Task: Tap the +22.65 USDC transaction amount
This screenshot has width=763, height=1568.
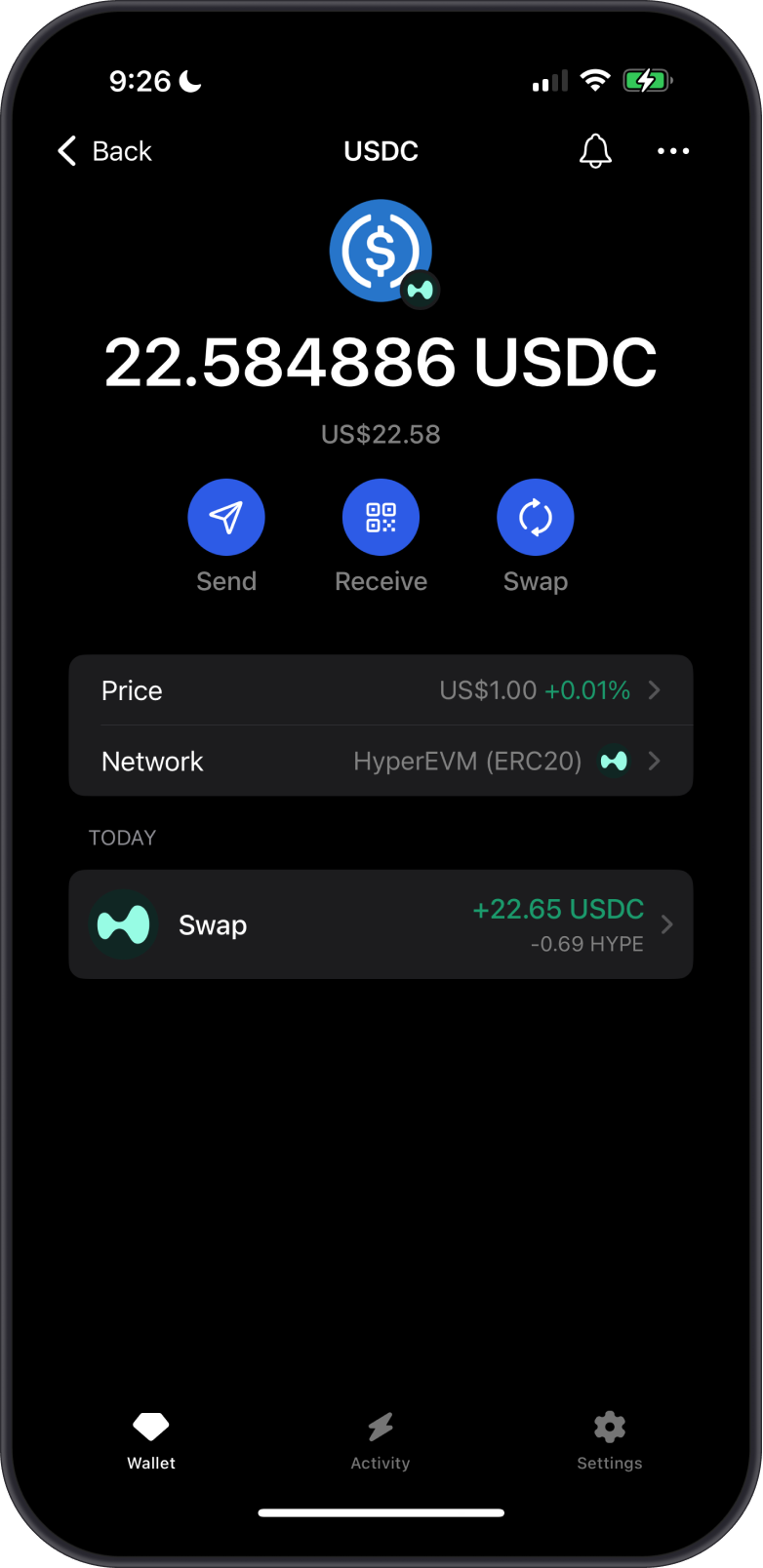Action: tap(557, 908)
